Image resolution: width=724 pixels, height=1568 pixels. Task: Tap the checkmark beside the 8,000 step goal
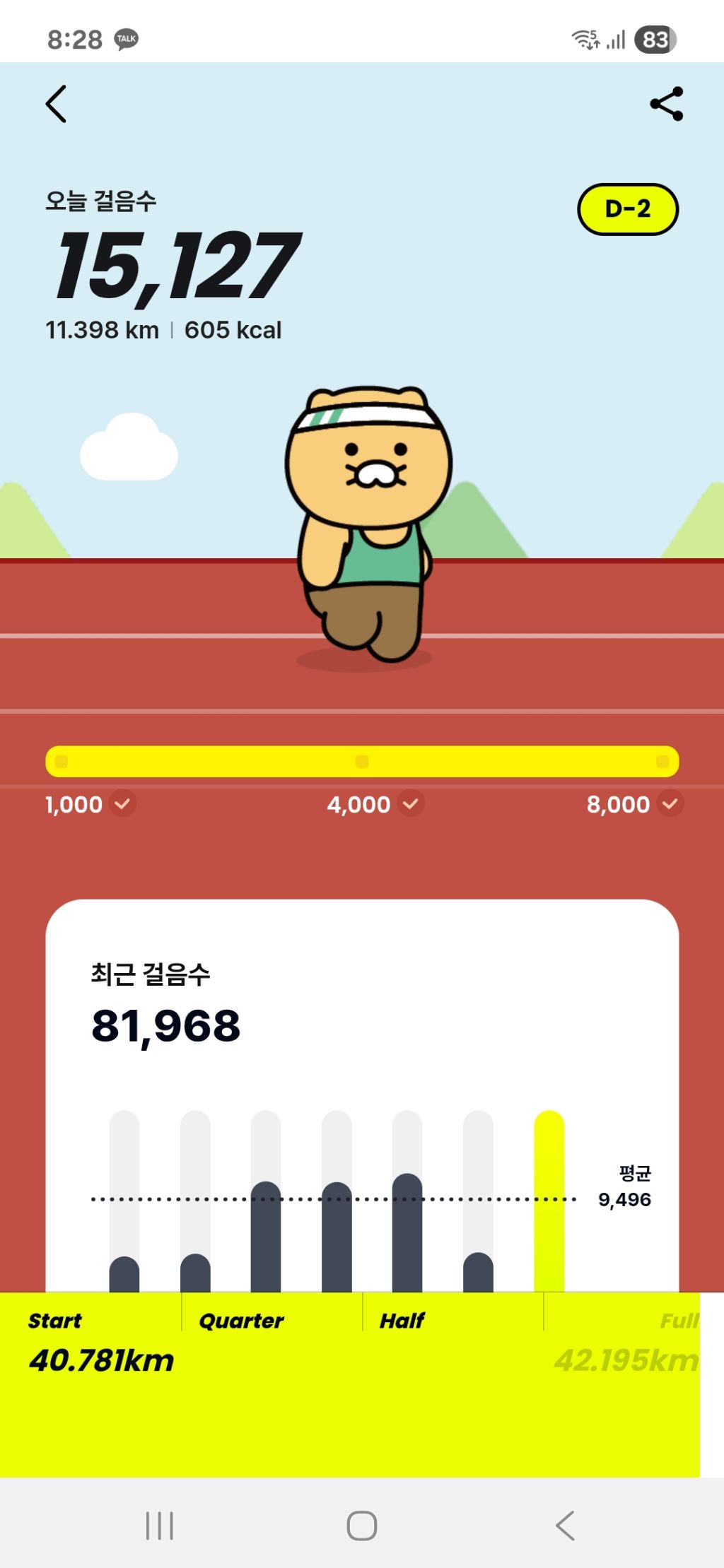click(x=670, y=805)
